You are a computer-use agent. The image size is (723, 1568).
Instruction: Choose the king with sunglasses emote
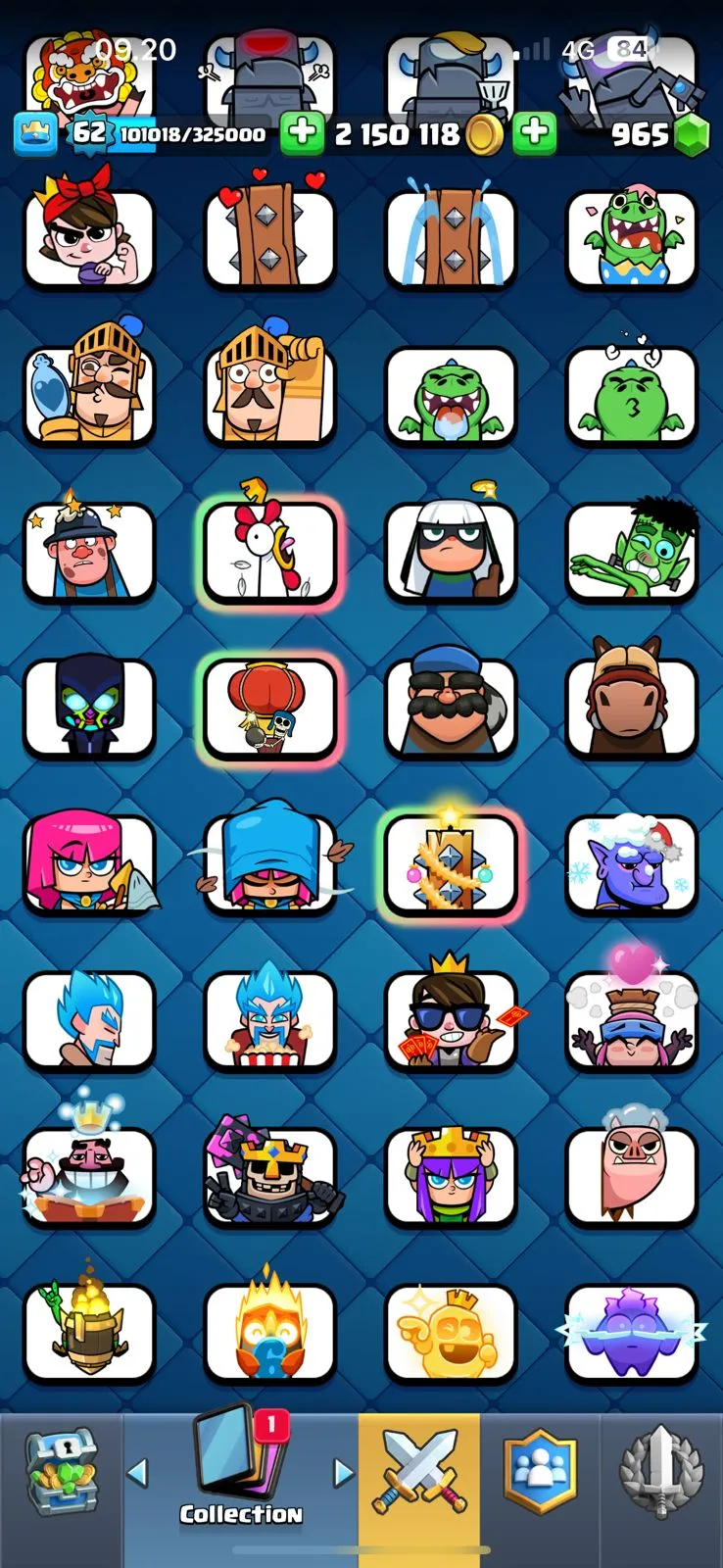click(451, 1019)
